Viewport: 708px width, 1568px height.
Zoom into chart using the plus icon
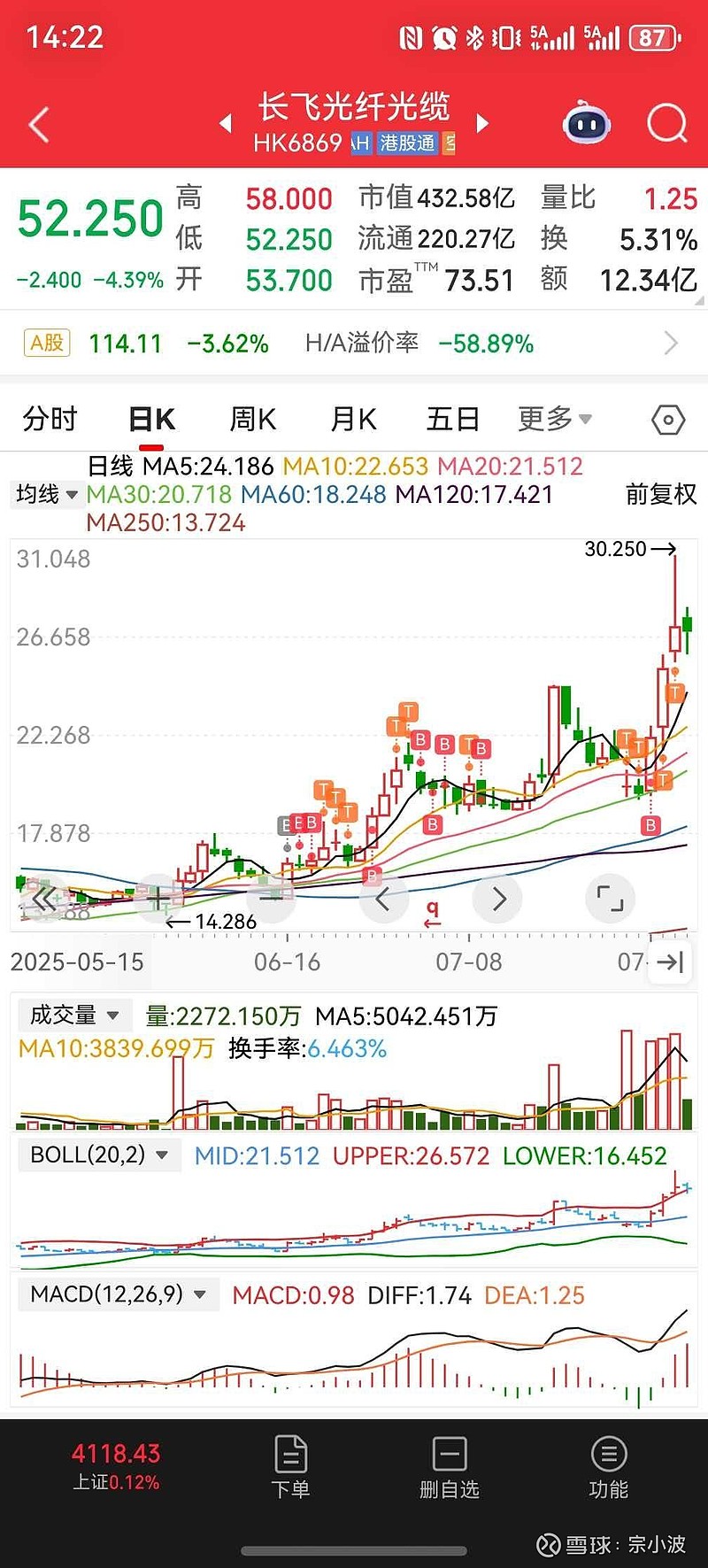click(x=156, y=898)
